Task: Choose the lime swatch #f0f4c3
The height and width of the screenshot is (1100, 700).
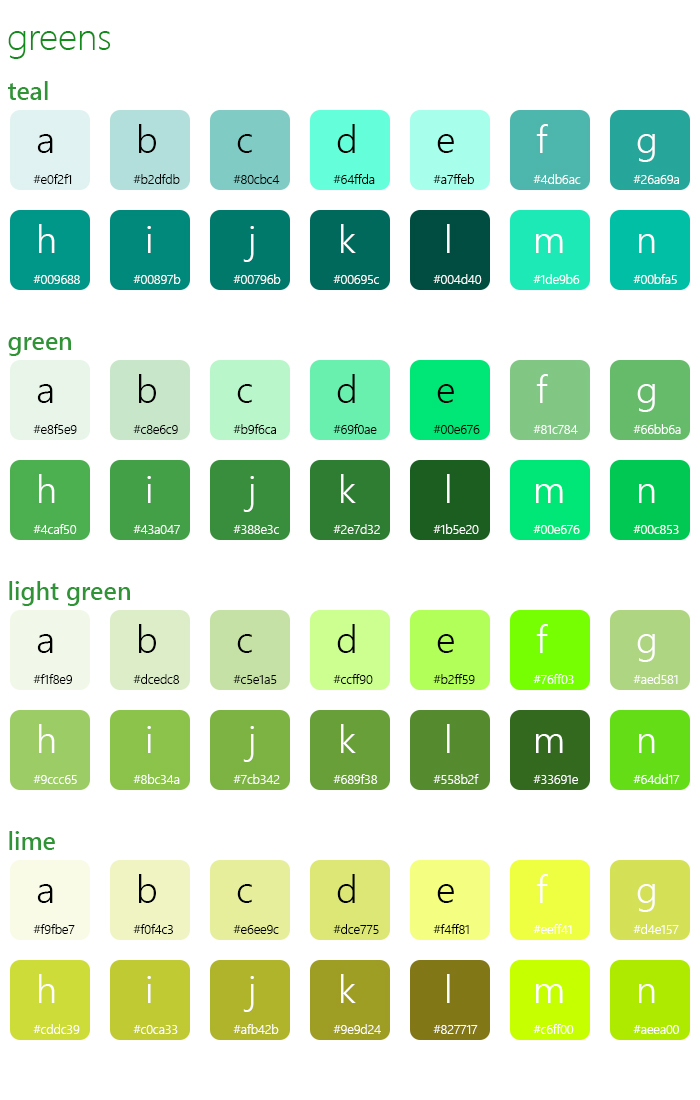Action: click(x=150, y=900)
